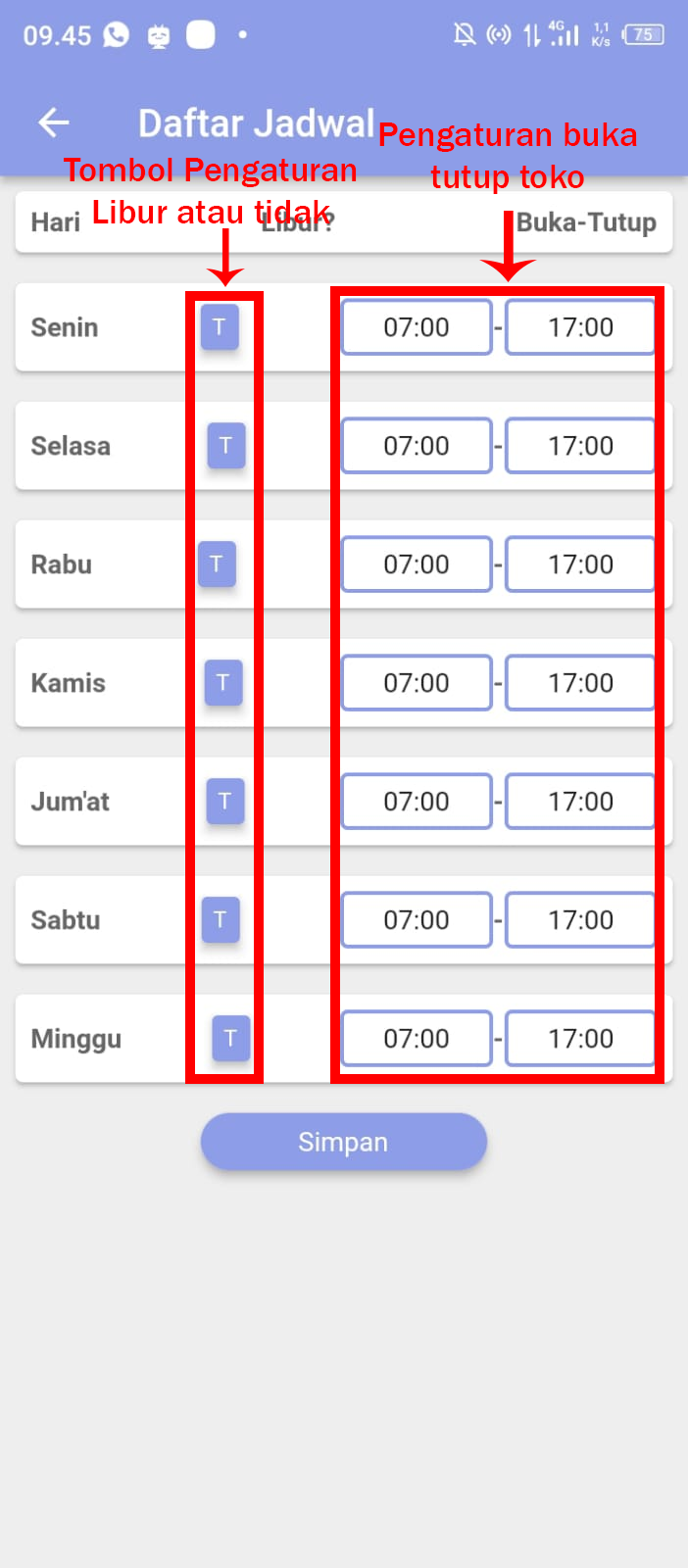This screenshot has height=1568, width=688.
Task: Save the schedule with Simpan
Action: click(x=343, y=1142)
